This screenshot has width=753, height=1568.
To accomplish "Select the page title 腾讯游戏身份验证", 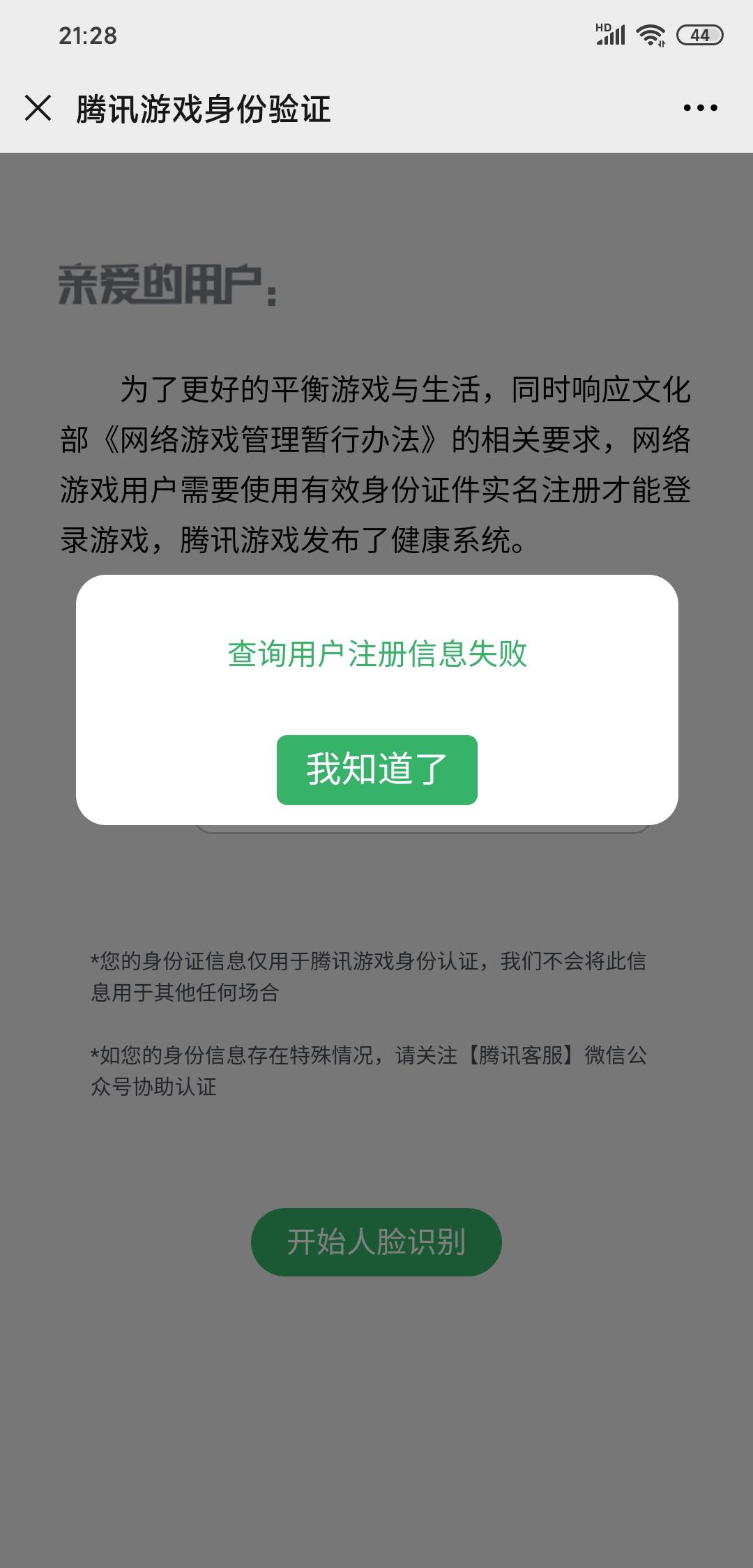I will [x=202, y=108].
